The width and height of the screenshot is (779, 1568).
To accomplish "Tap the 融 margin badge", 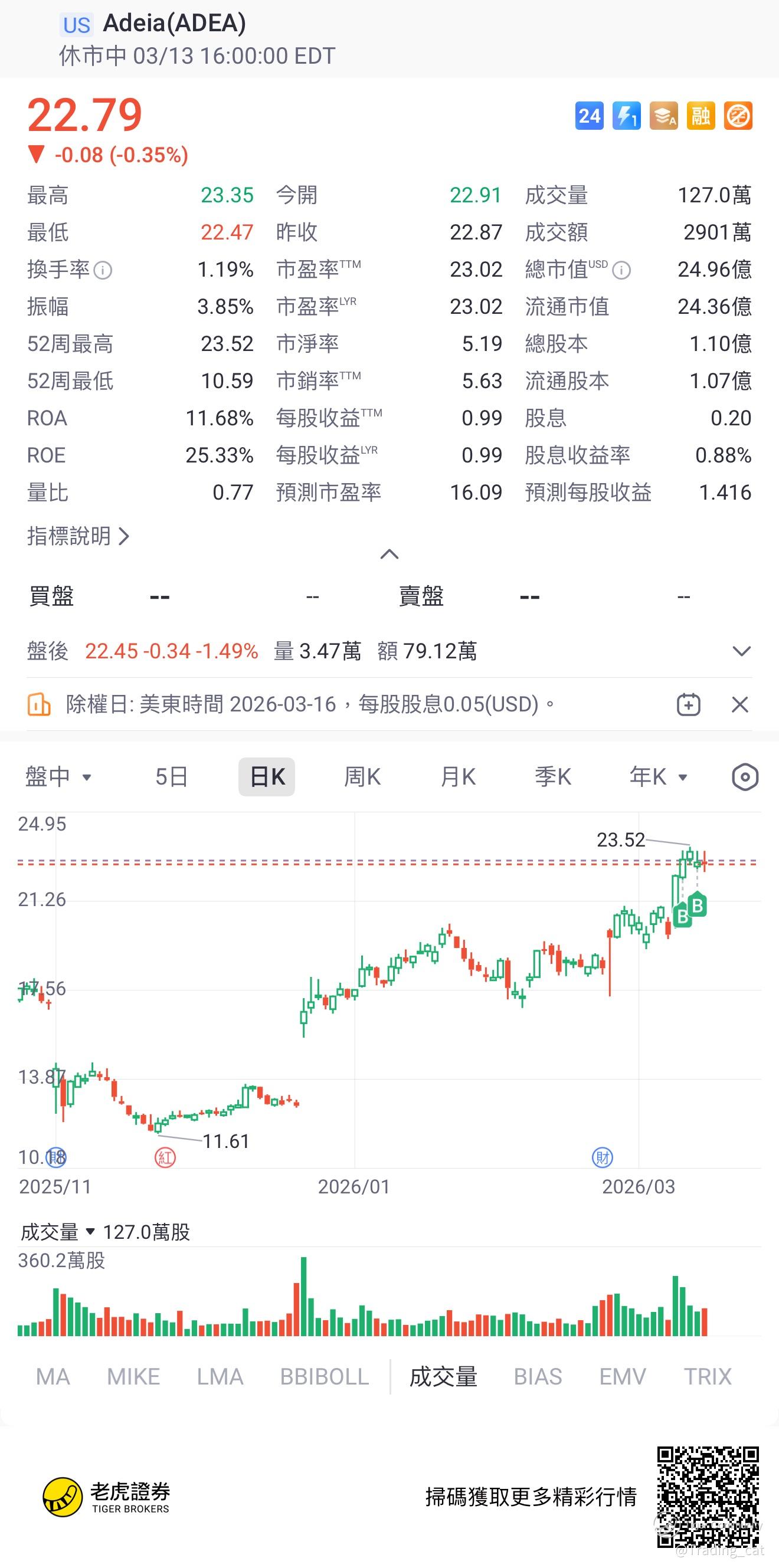I will click(701, 116).
